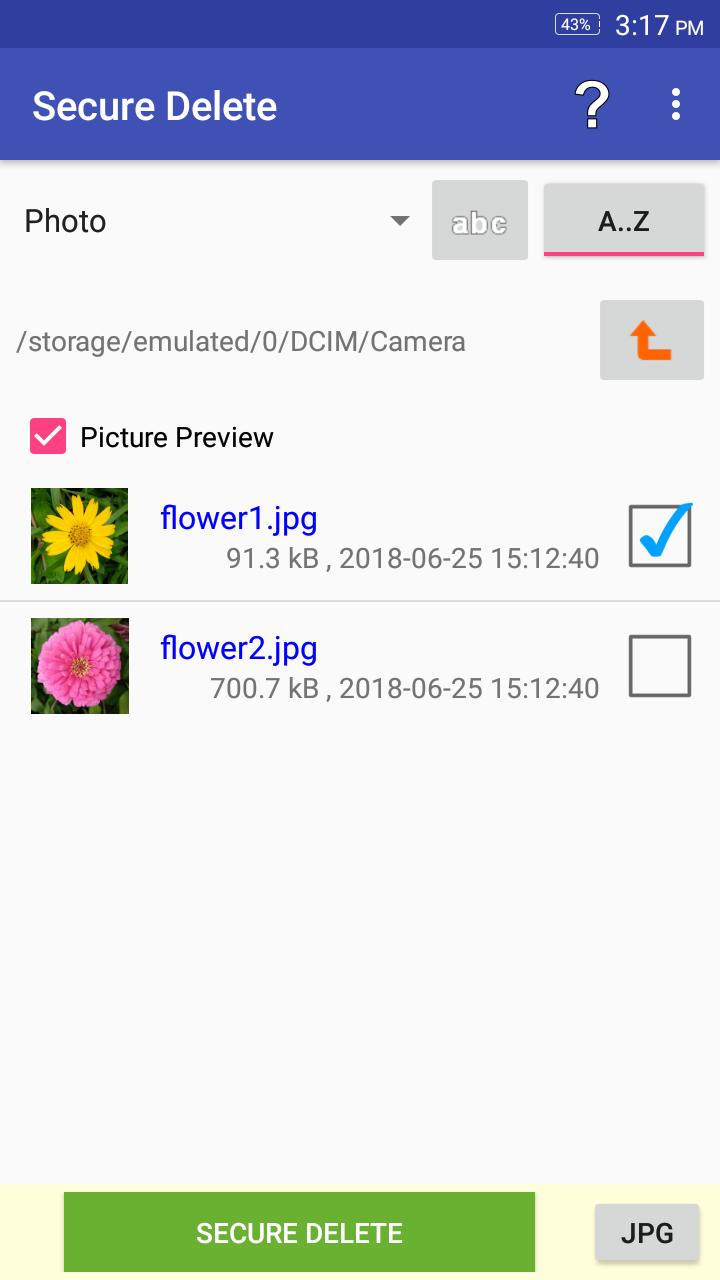This screenshot has width=720, height=1280.
Task: Sort files with the A..Z button
Action: 624,220
